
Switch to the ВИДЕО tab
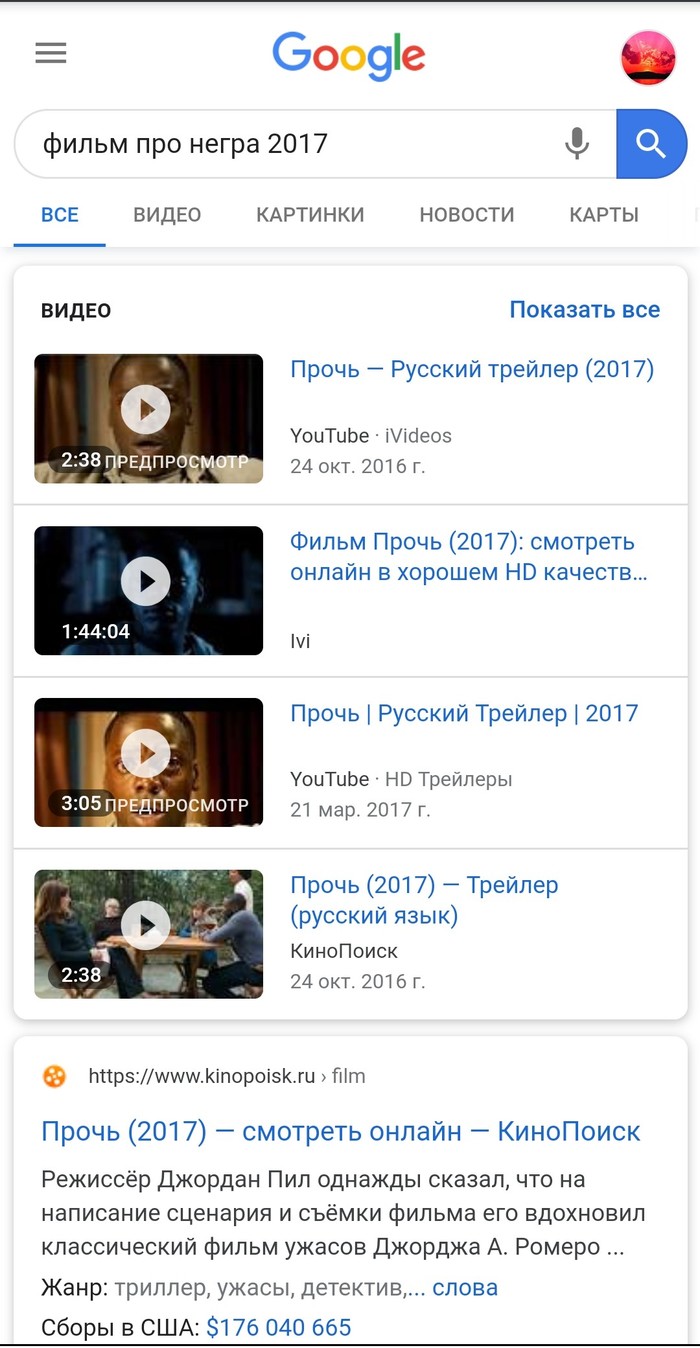[x=167, y=215]
